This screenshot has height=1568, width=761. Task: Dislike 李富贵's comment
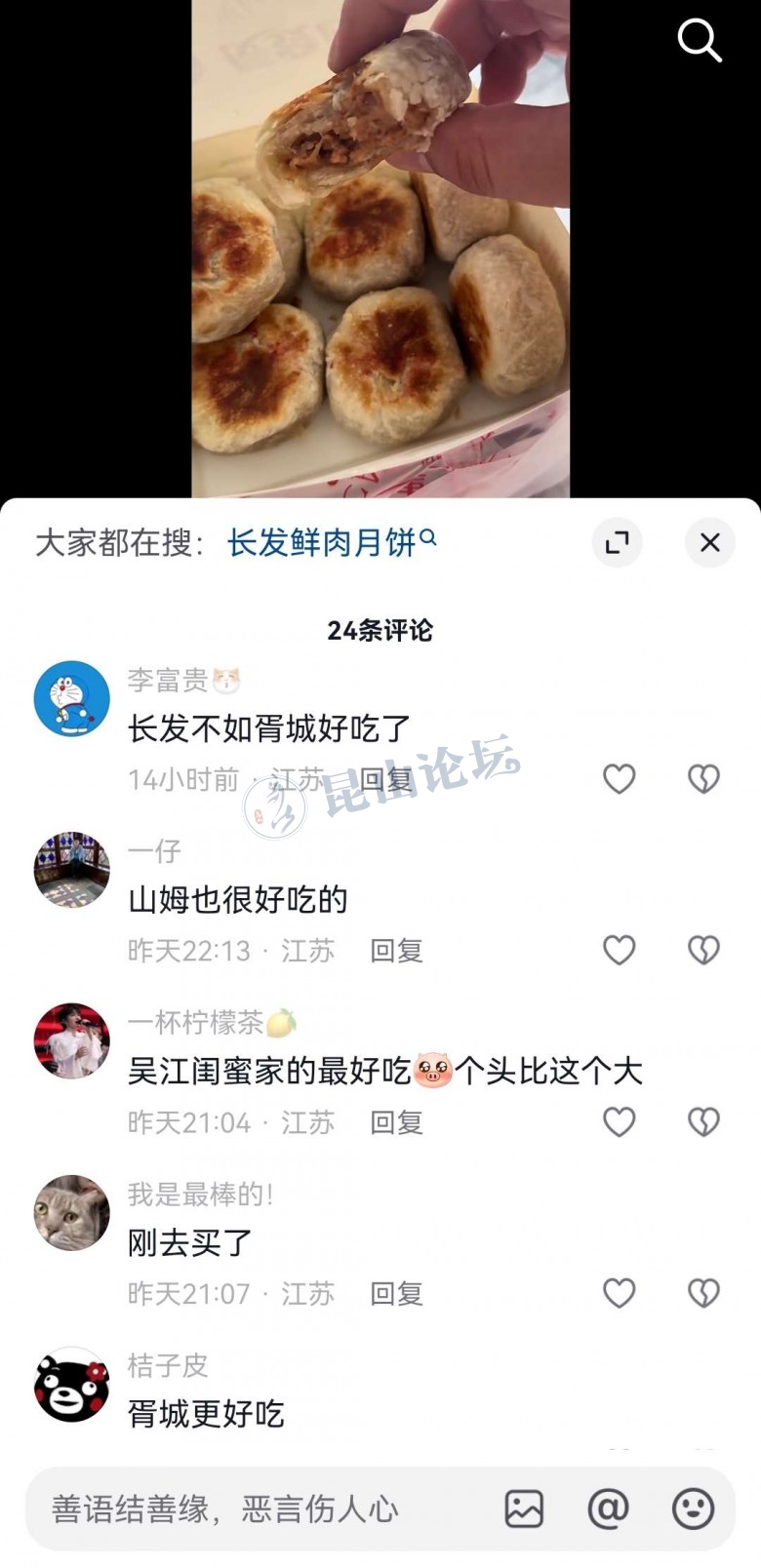click(703, 779)
